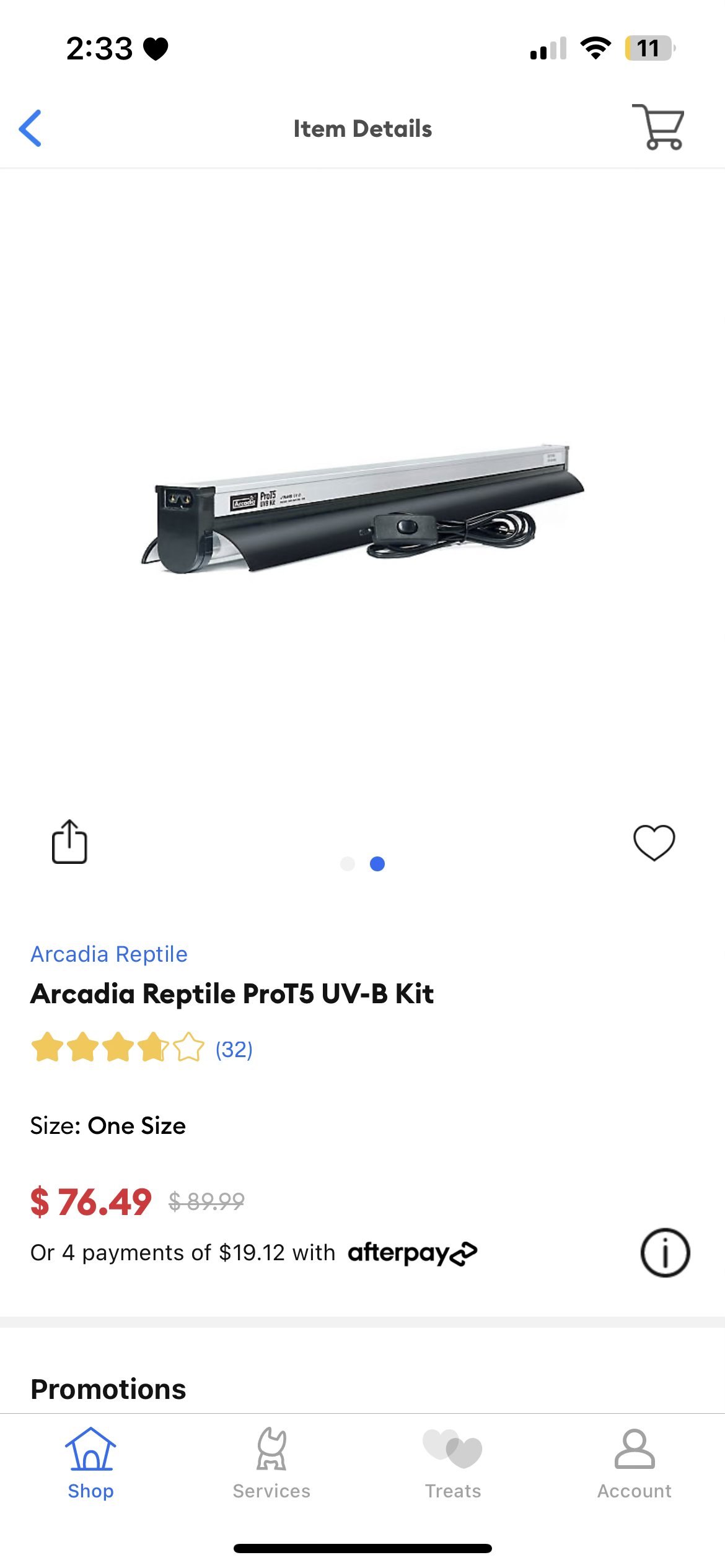
Task: Open the shopping cart
Action: pos(658,127)
